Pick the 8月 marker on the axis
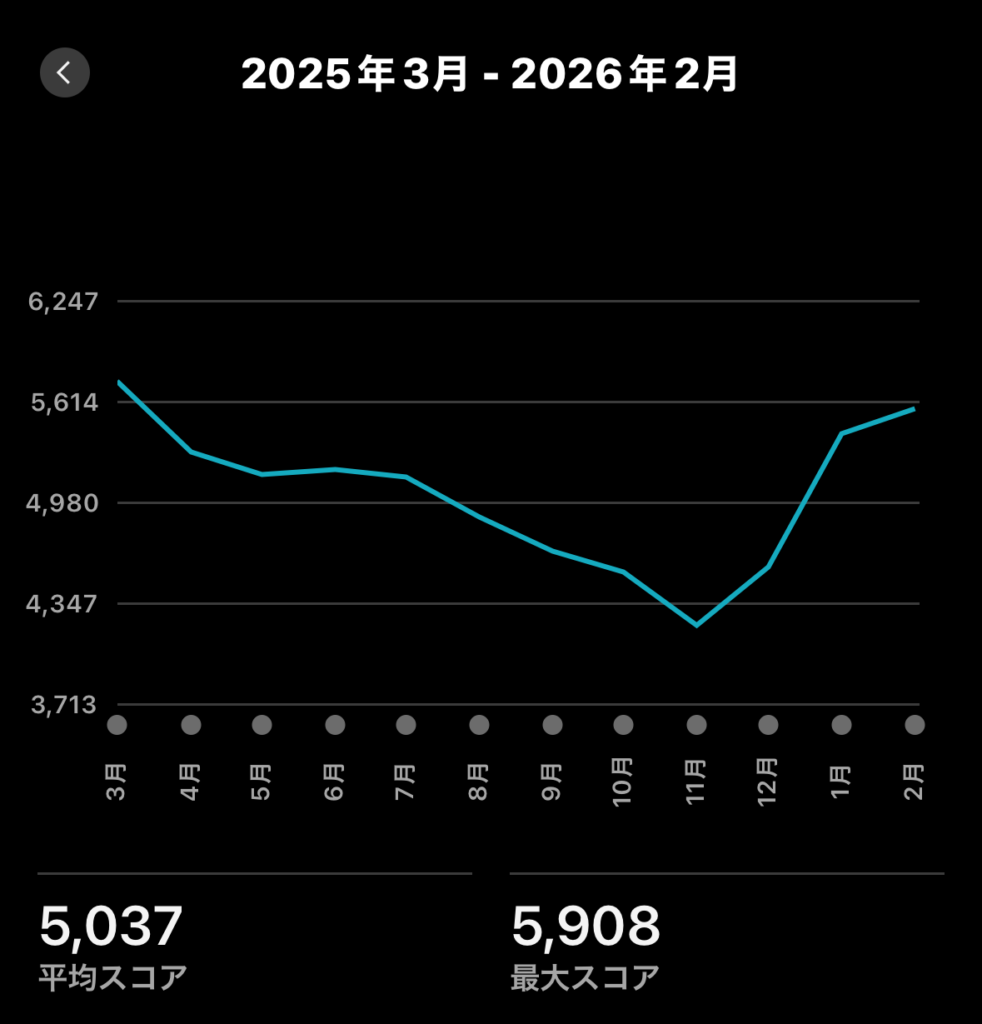 [x=479, y=725]
